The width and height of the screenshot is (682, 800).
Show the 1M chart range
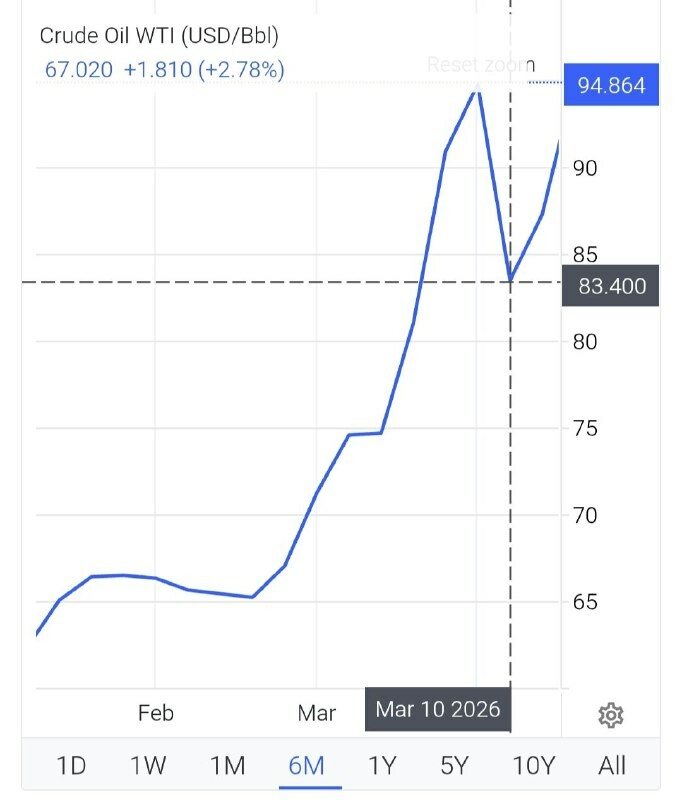tap(227, 766)
